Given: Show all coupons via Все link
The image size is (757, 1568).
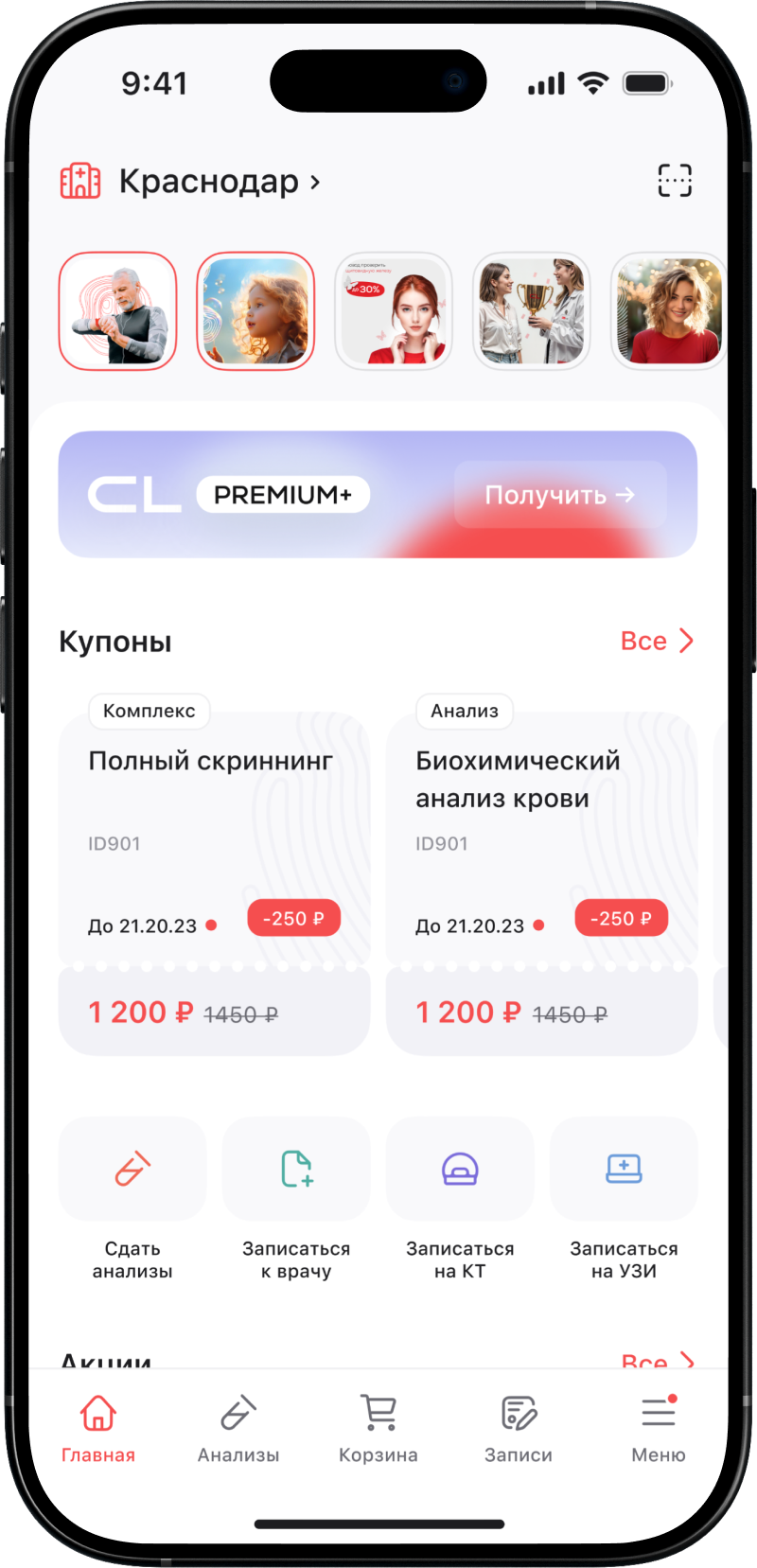Looking at the screenshot, I should point(657,641).
